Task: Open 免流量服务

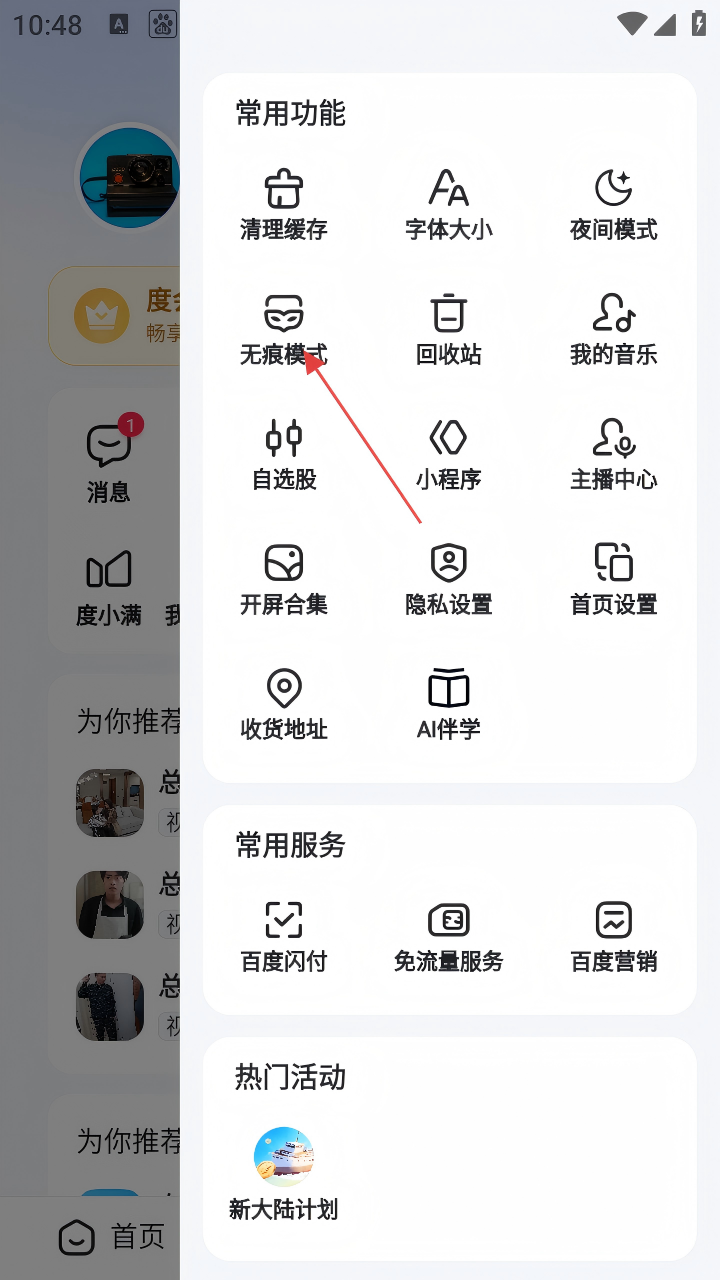Action: [449, 937]
